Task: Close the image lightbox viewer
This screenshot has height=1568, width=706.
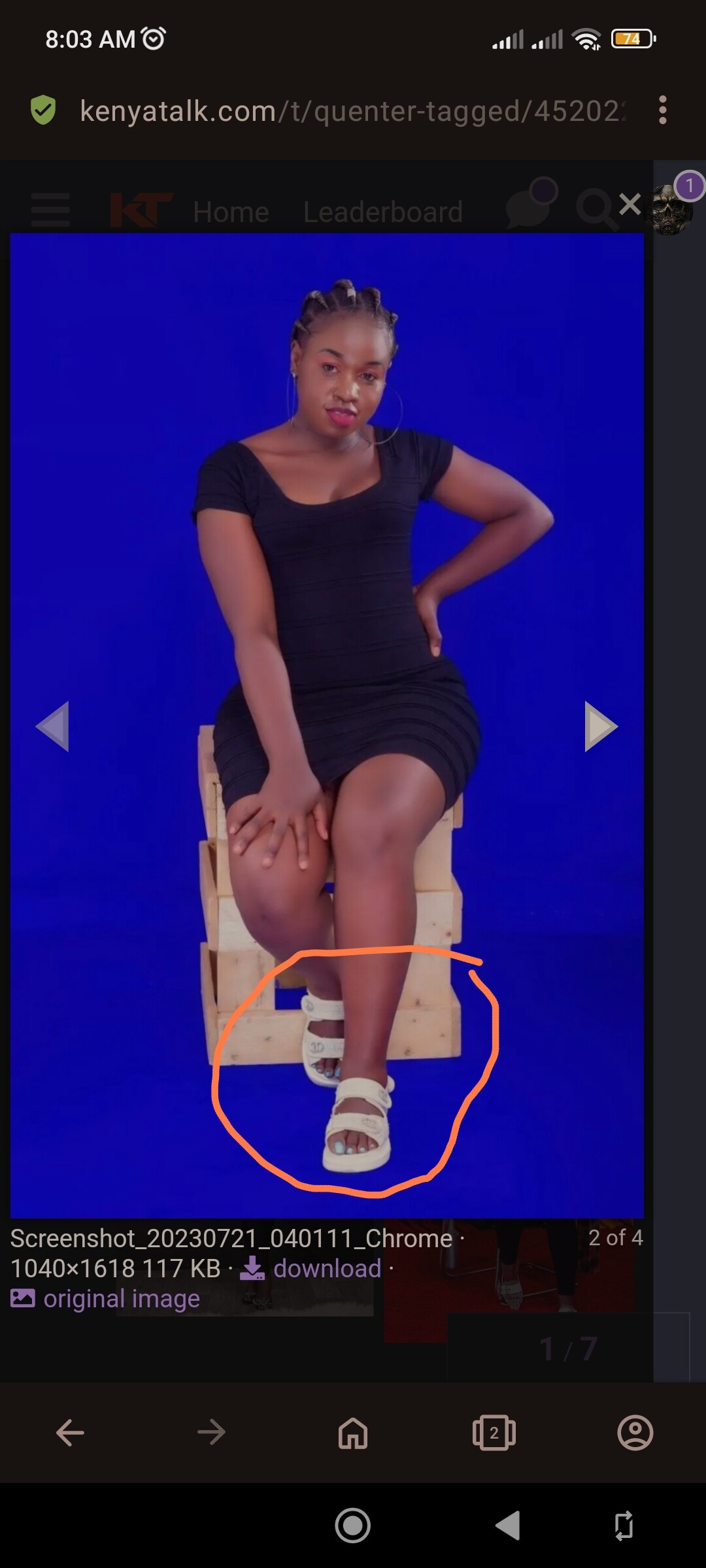Action: click(630, 204)
